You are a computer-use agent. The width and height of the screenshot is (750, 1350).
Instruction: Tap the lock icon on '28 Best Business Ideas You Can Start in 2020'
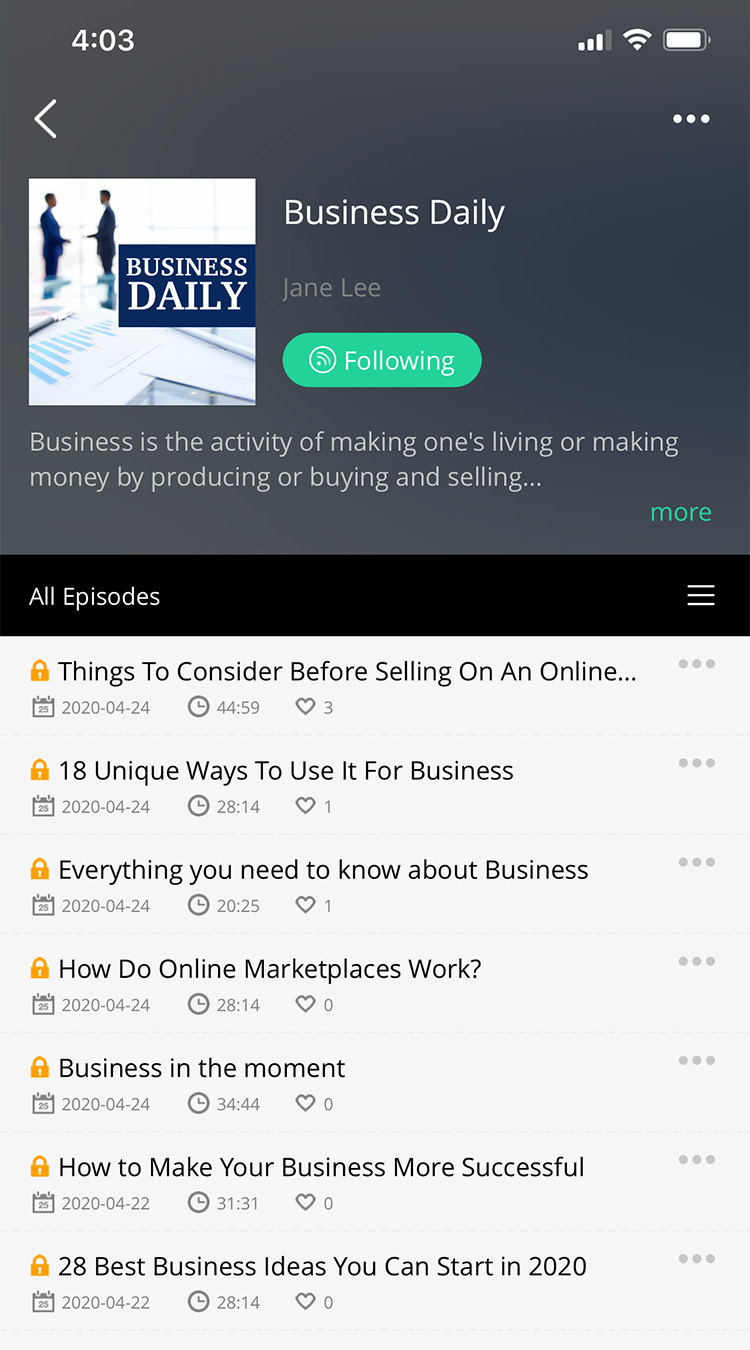(x=39, y=1266)
